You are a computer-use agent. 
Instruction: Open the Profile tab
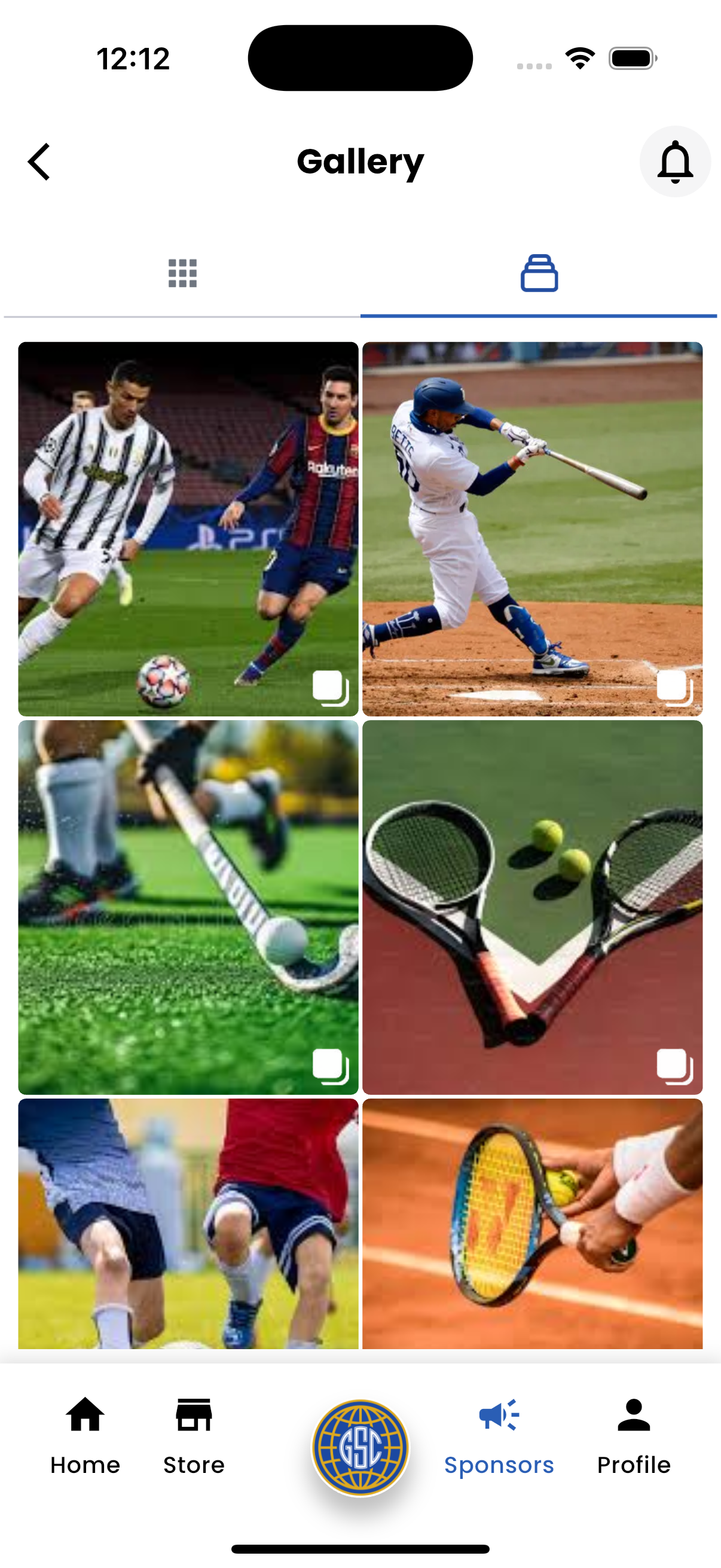[633, 1435]
